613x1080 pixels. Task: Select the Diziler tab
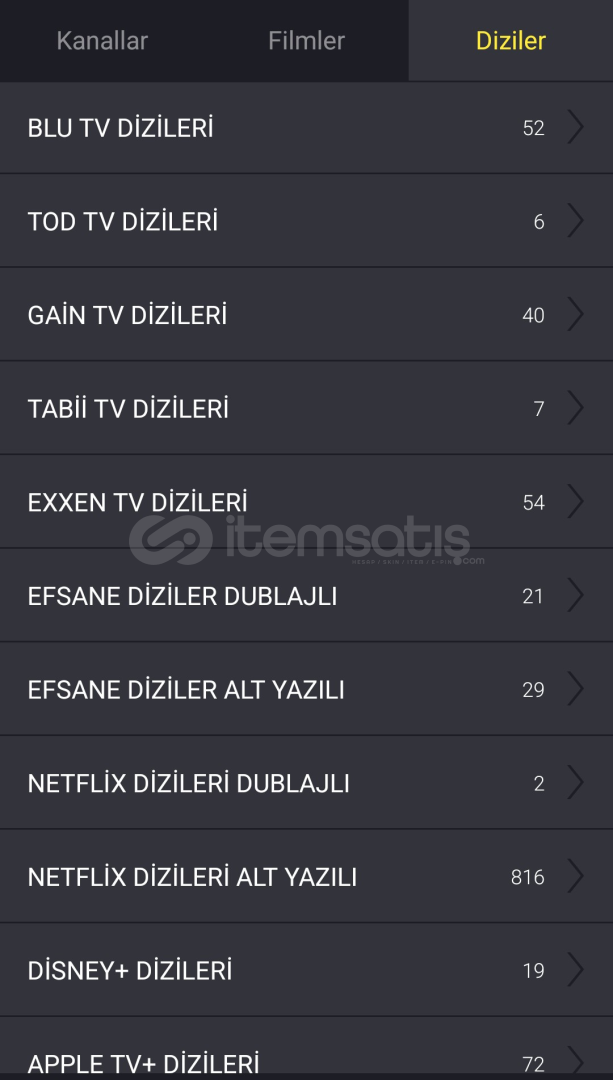(x=510, y=41)
